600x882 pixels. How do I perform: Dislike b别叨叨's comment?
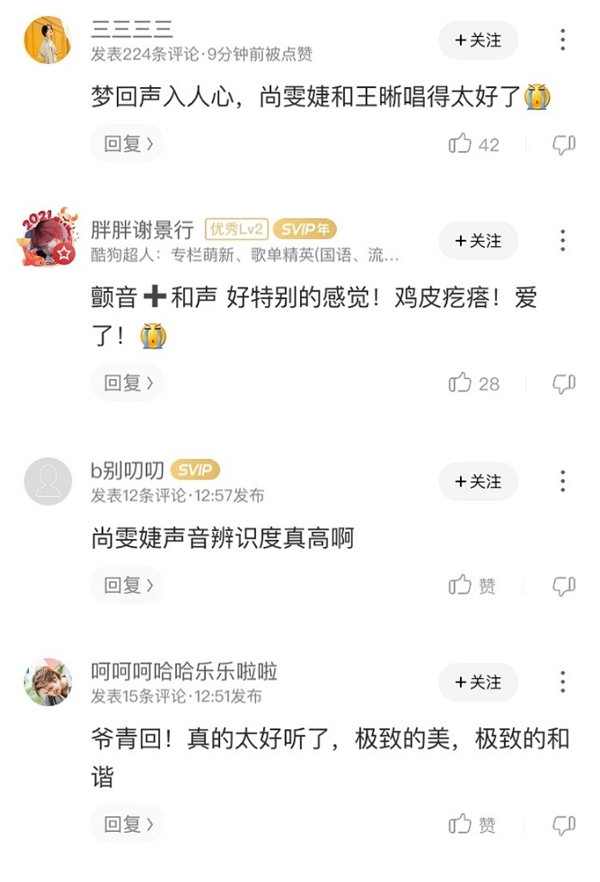click(x=564, y=585)
